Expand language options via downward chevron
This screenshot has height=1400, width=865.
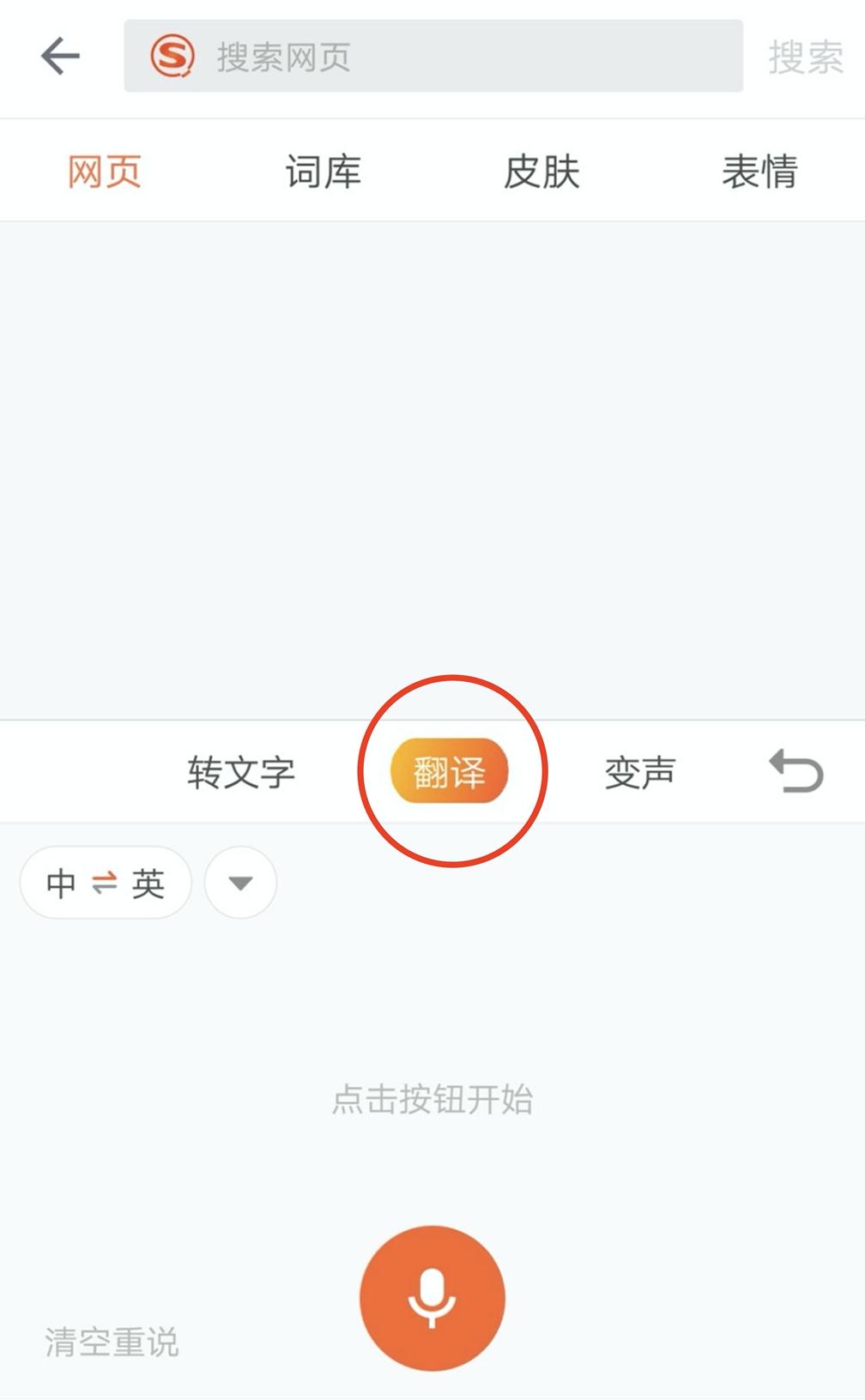pyautogui.click(x=239, y=882)
